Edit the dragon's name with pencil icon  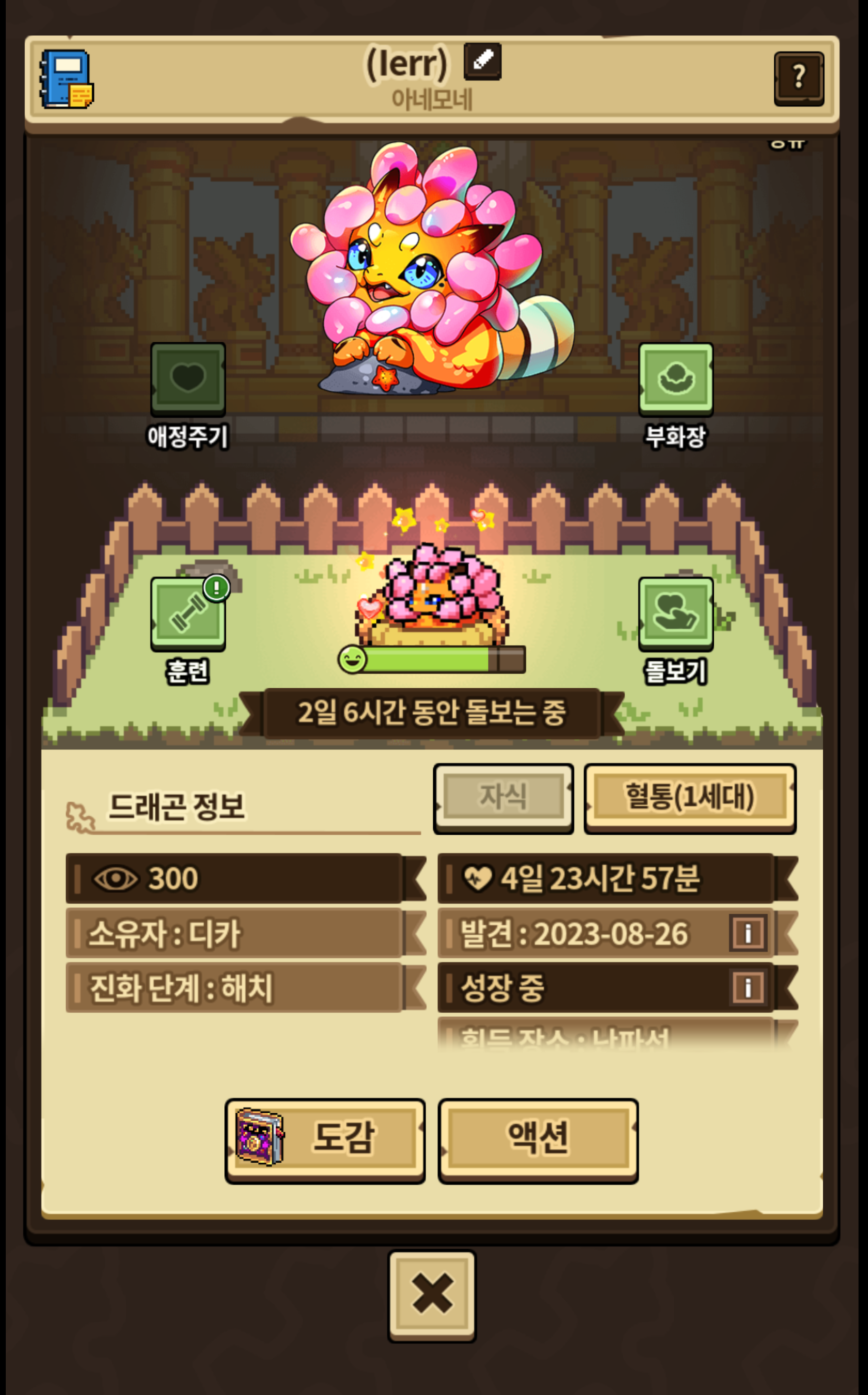(x=482, y=61)
